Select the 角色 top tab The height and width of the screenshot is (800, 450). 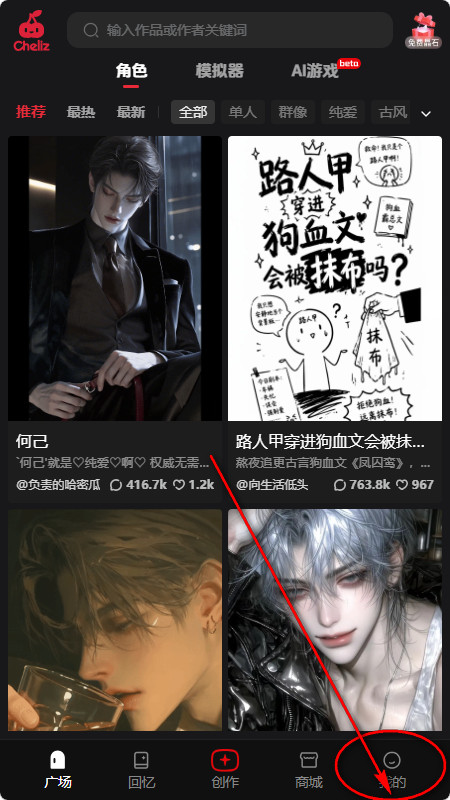tap(131, 70)
